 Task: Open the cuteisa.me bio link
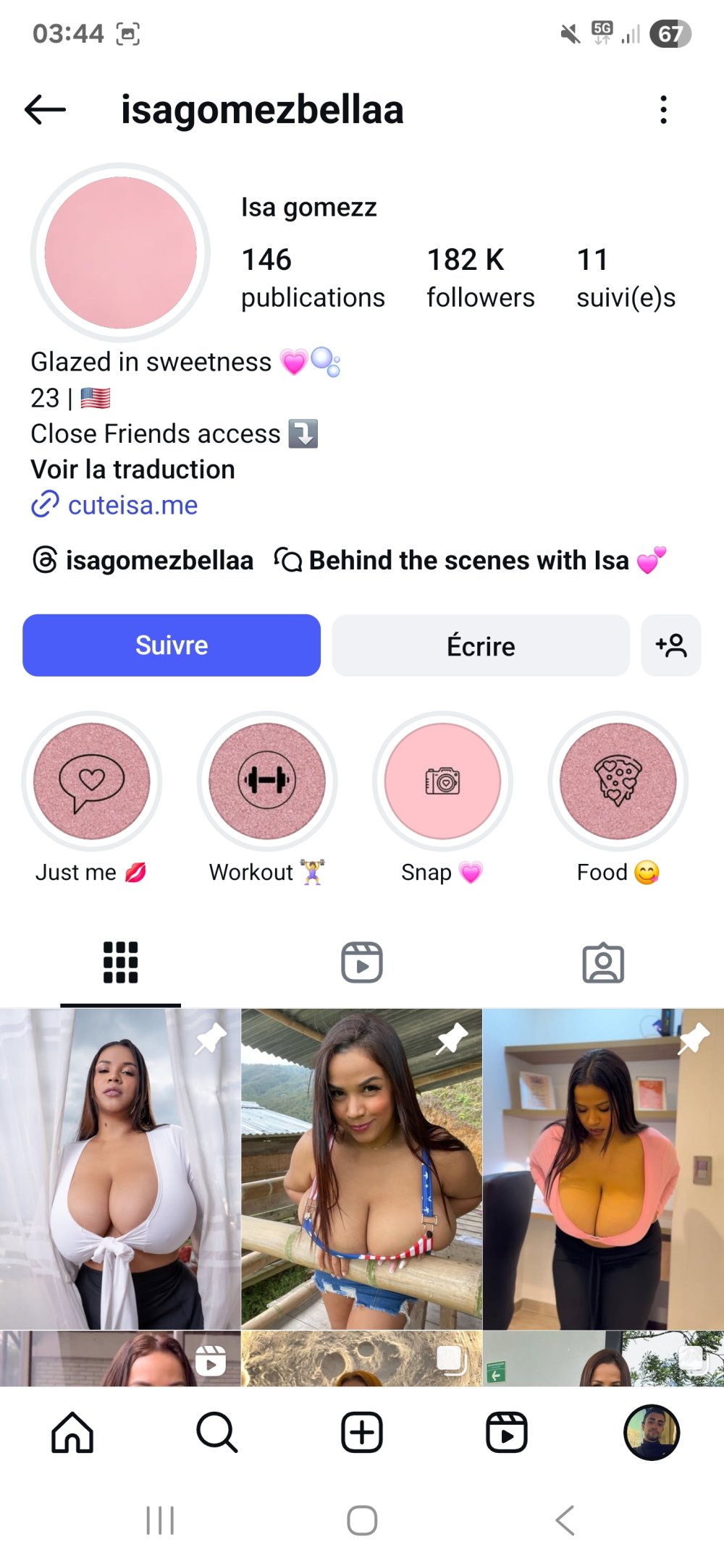pos(132,505)
